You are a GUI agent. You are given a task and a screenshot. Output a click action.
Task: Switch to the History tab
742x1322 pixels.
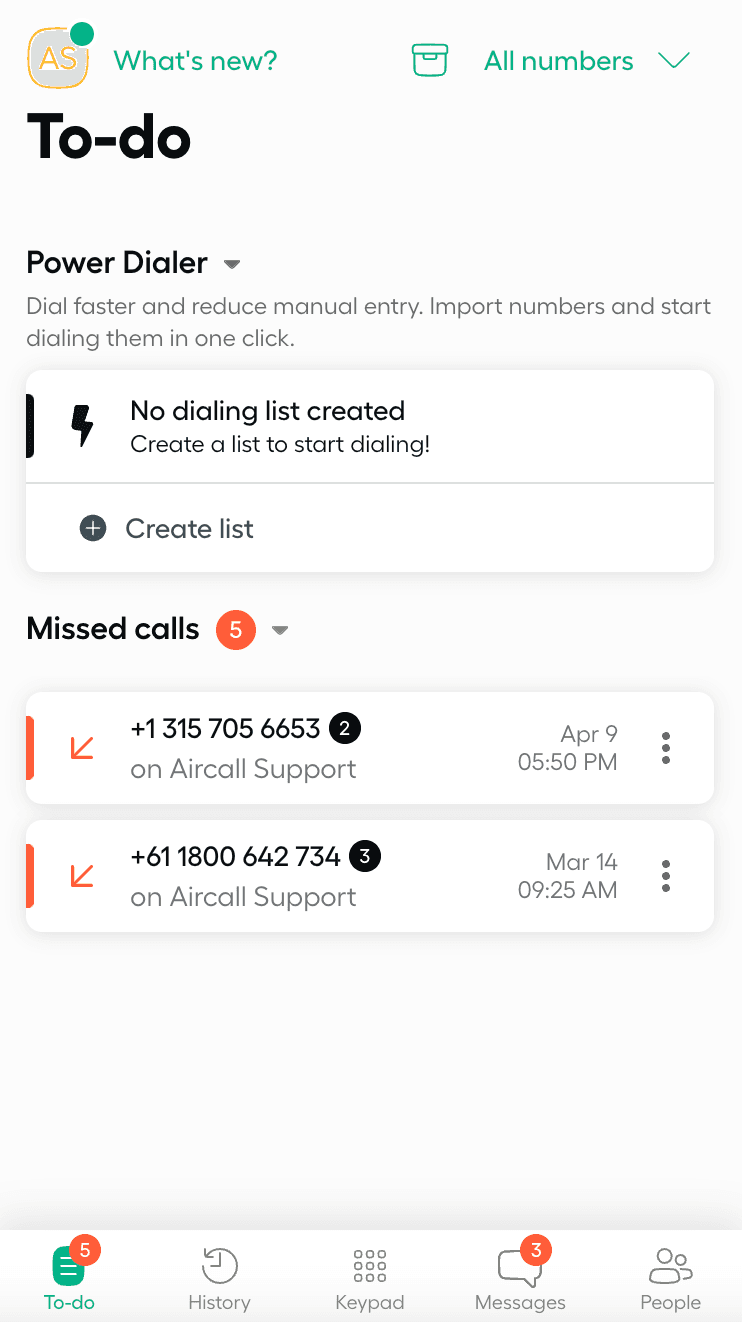pyautogui.click(x=219, y=1279)
